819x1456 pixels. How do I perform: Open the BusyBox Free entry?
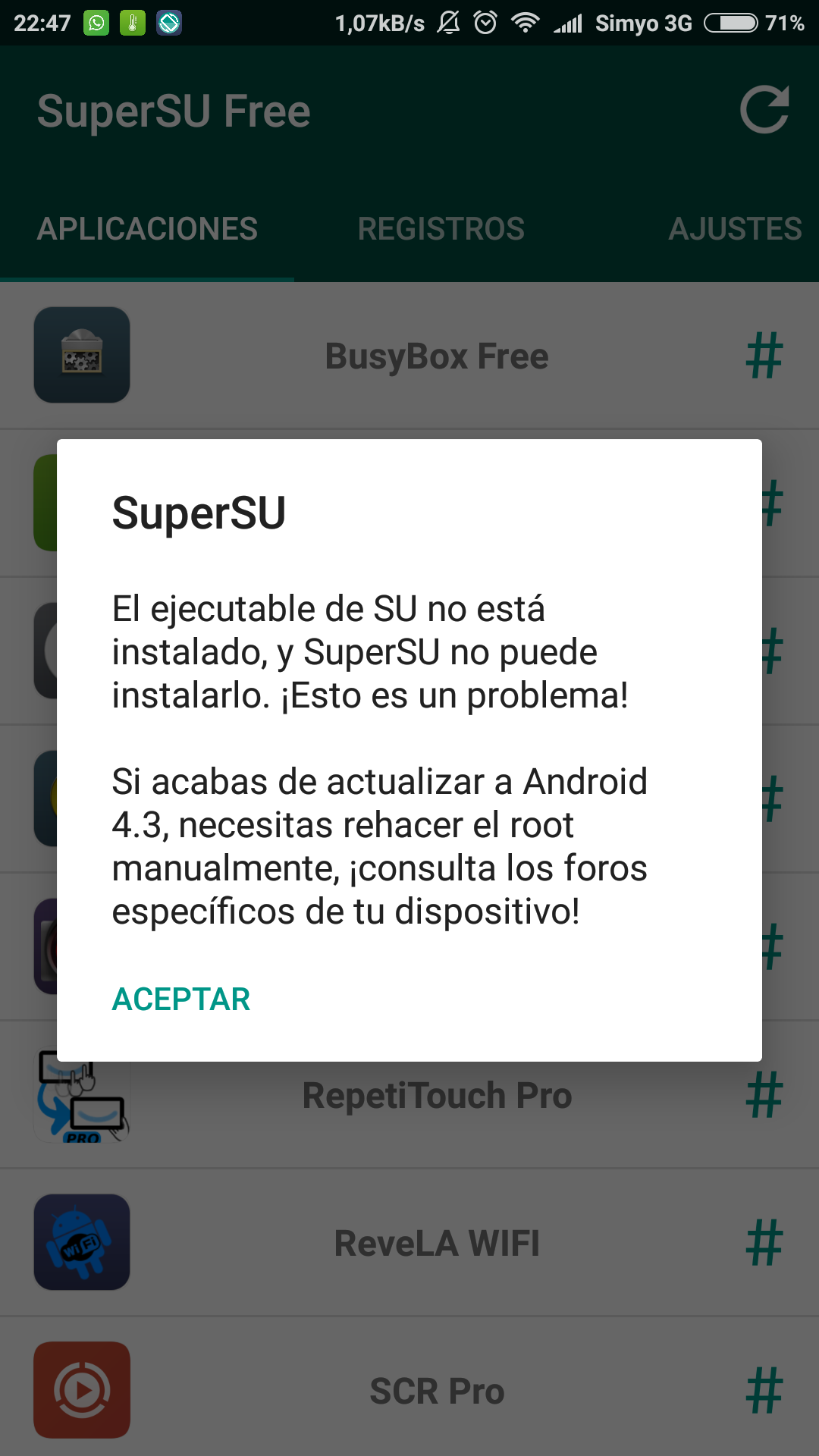[436, 356]
